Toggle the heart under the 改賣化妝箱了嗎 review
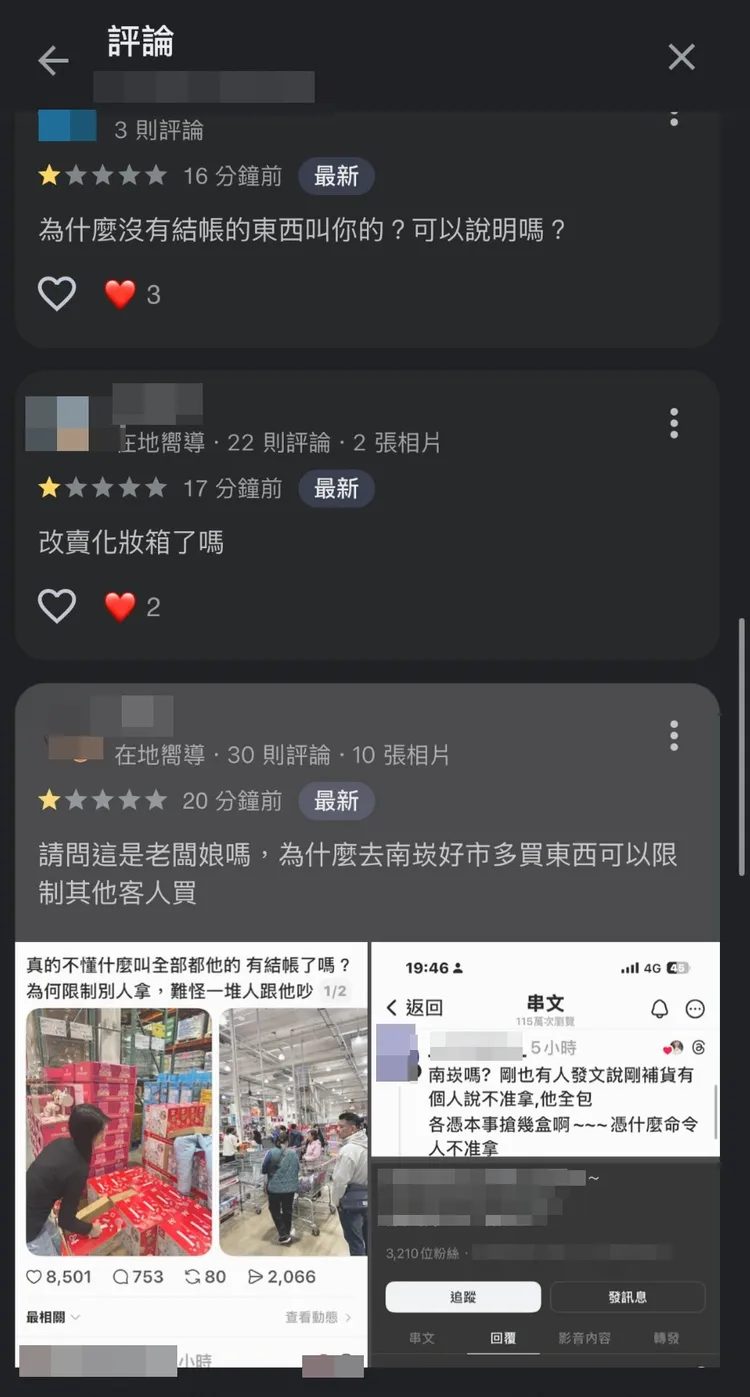This screenshot has width=750, height=1397. pos(57,606)
